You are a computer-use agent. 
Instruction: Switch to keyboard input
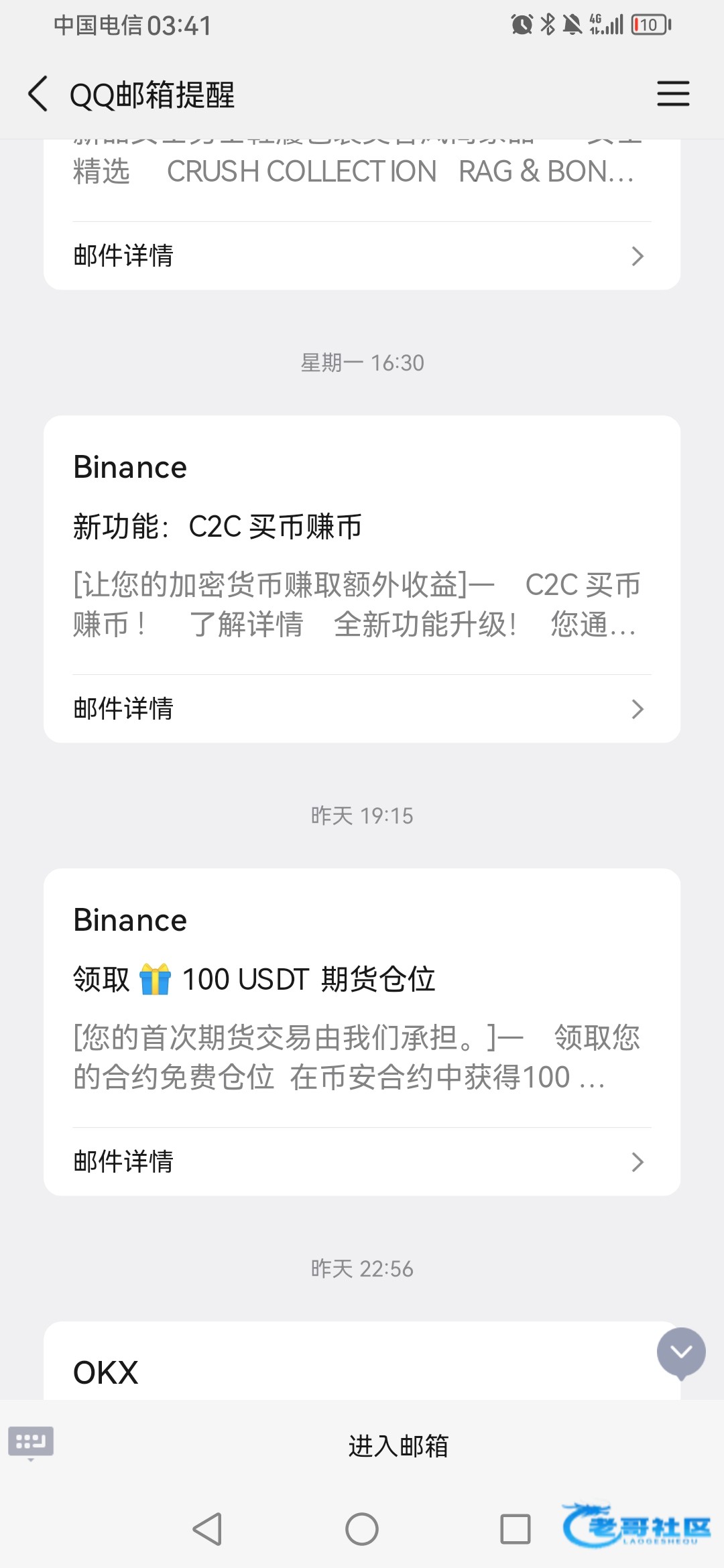(31, 1442)
